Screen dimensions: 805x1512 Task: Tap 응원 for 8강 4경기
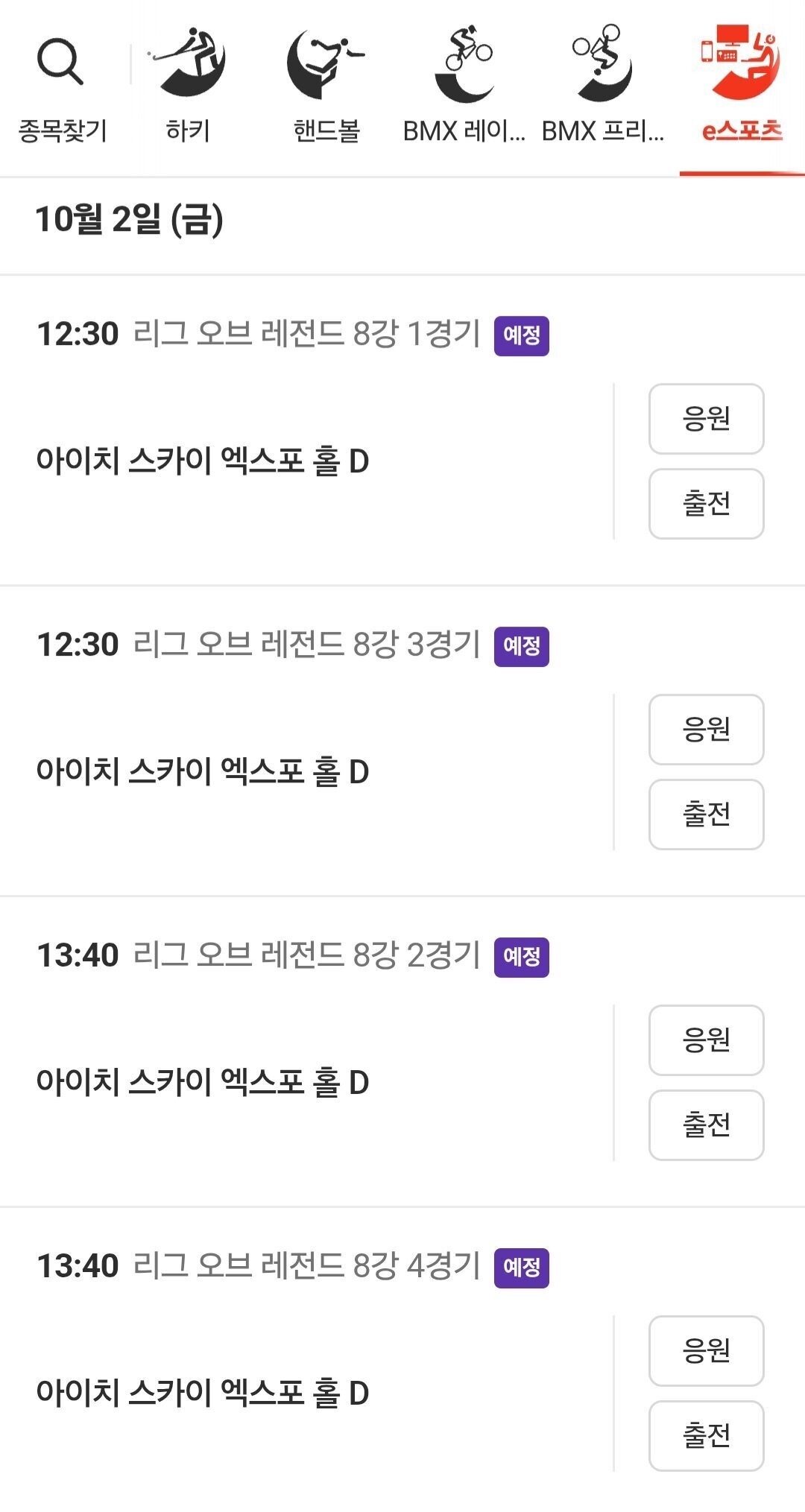[707, 1351]
